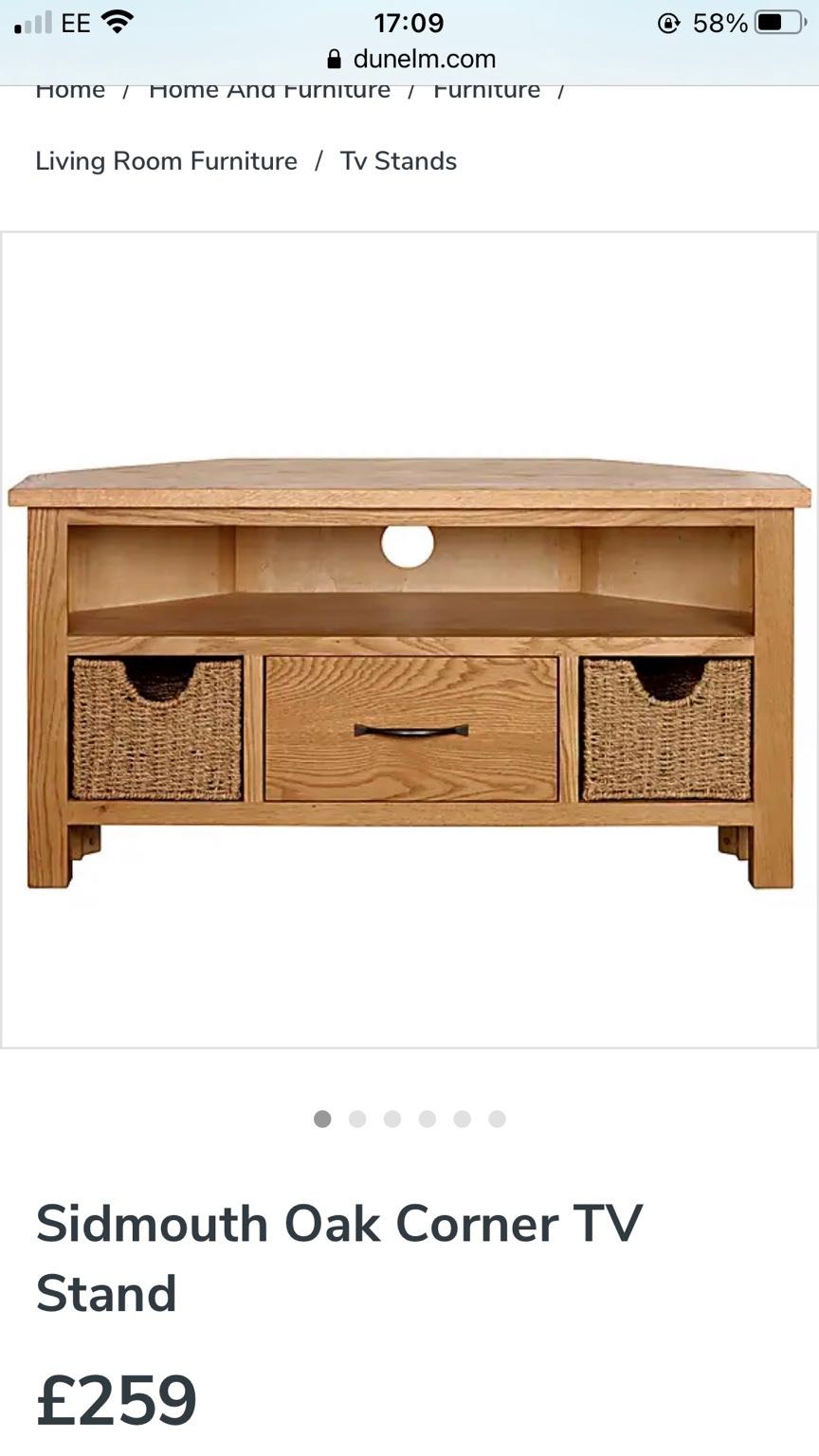
Task: Jump to the last image pagination dot
Action: point(497,1119)
